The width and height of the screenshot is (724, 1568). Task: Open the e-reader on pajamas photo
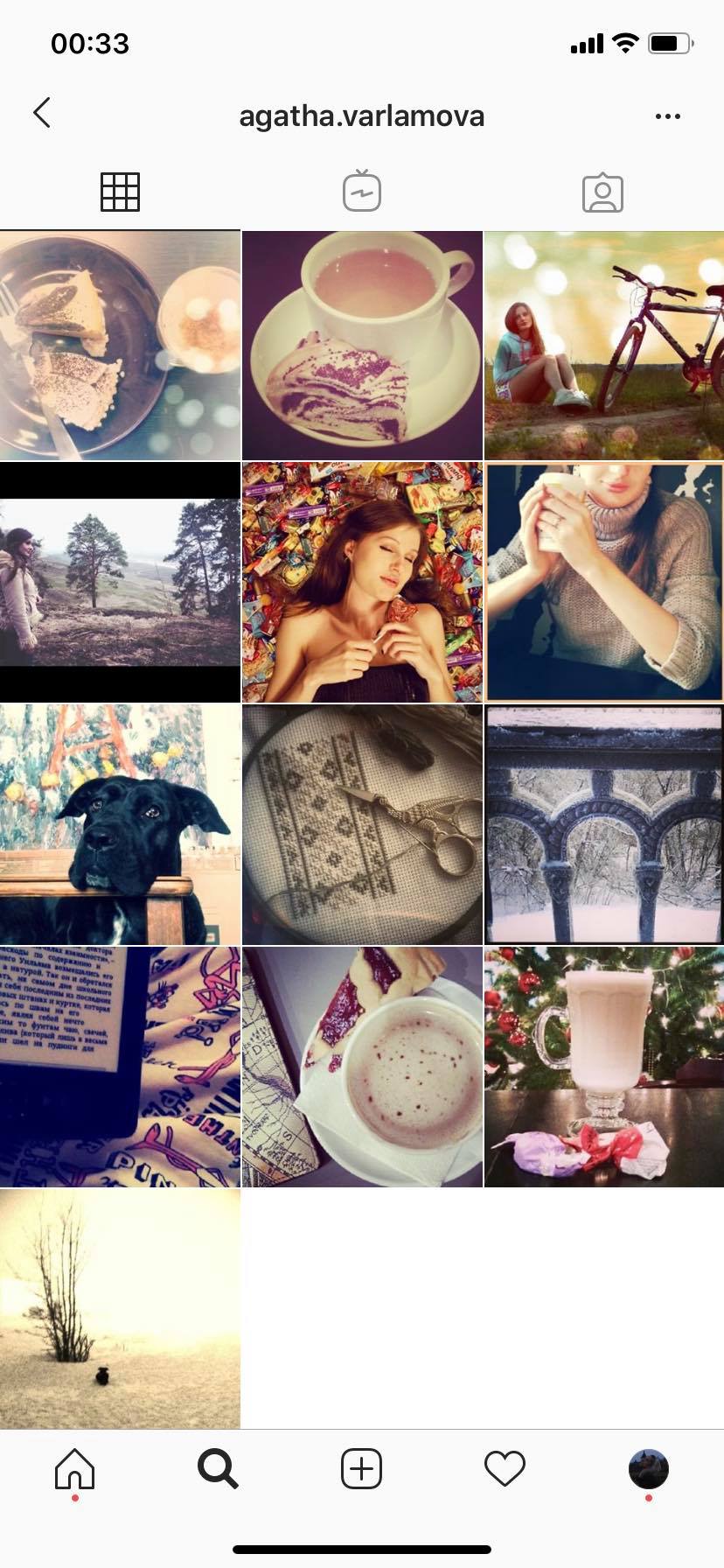point(120,1066)
